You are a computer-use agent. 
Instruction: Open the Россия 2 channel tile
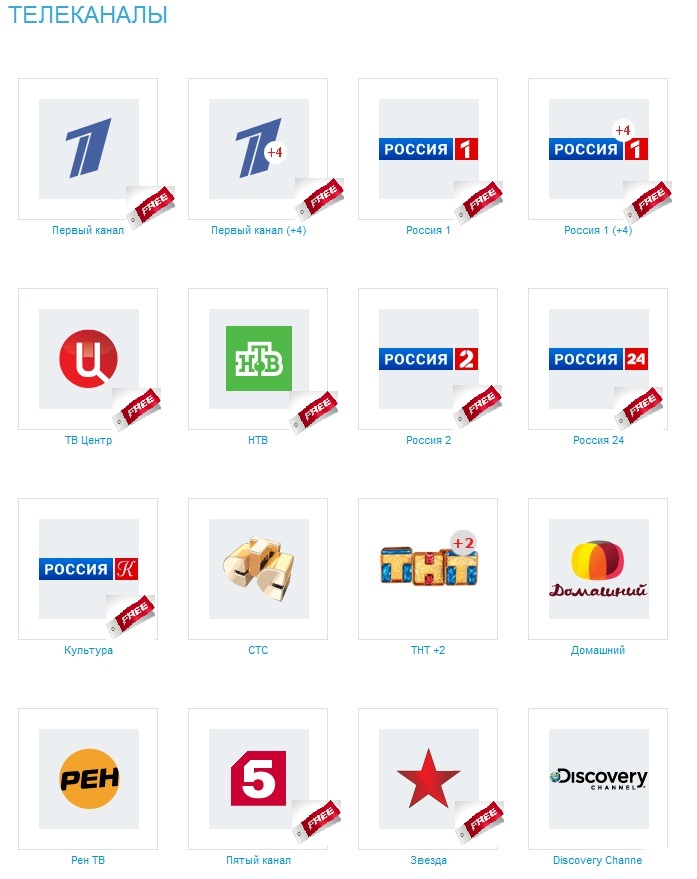coord(428,359)
